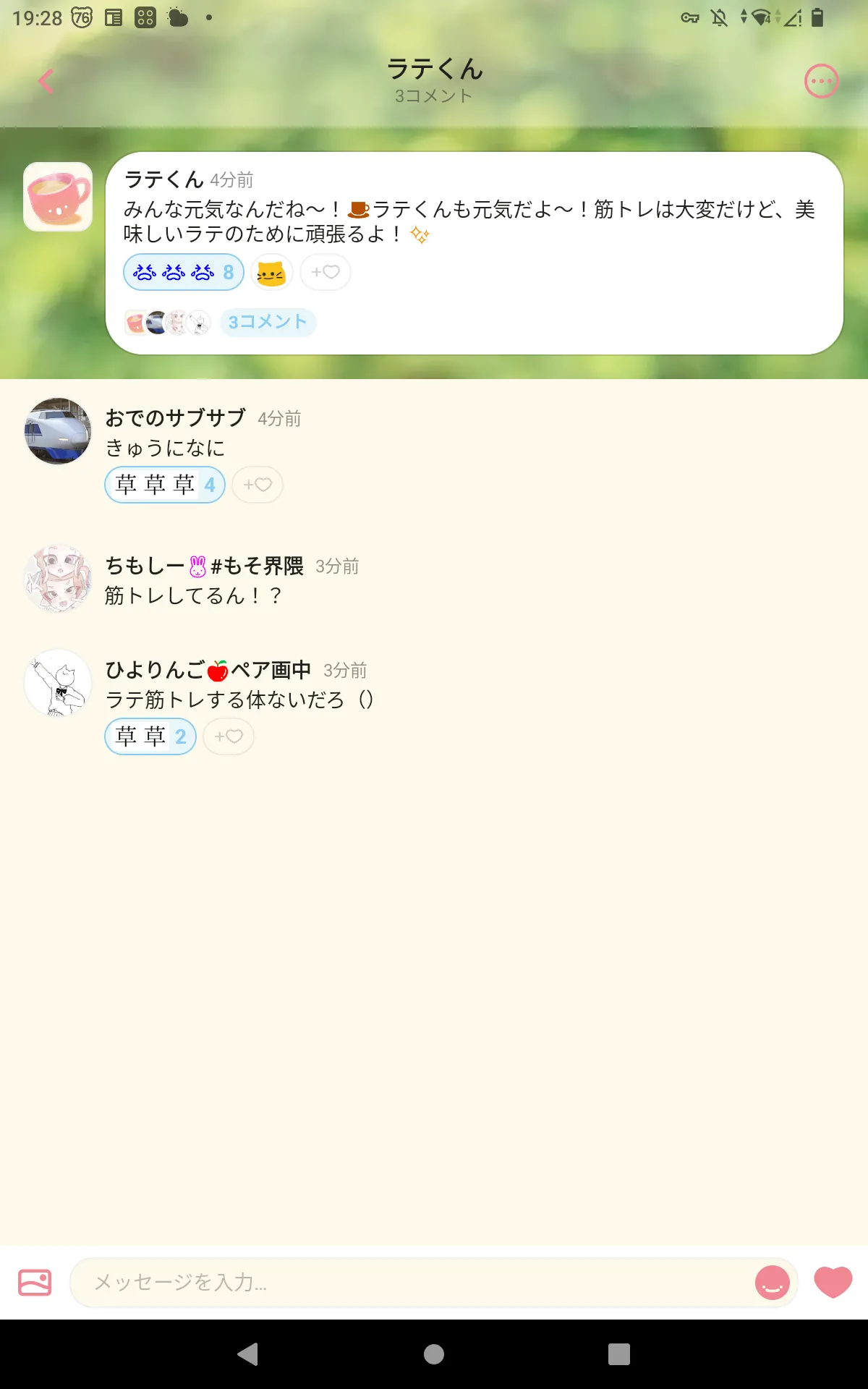Attach an image to the message
Image resolution: width=868 pixels, height=1389 pixels.
coord(35,1283)
